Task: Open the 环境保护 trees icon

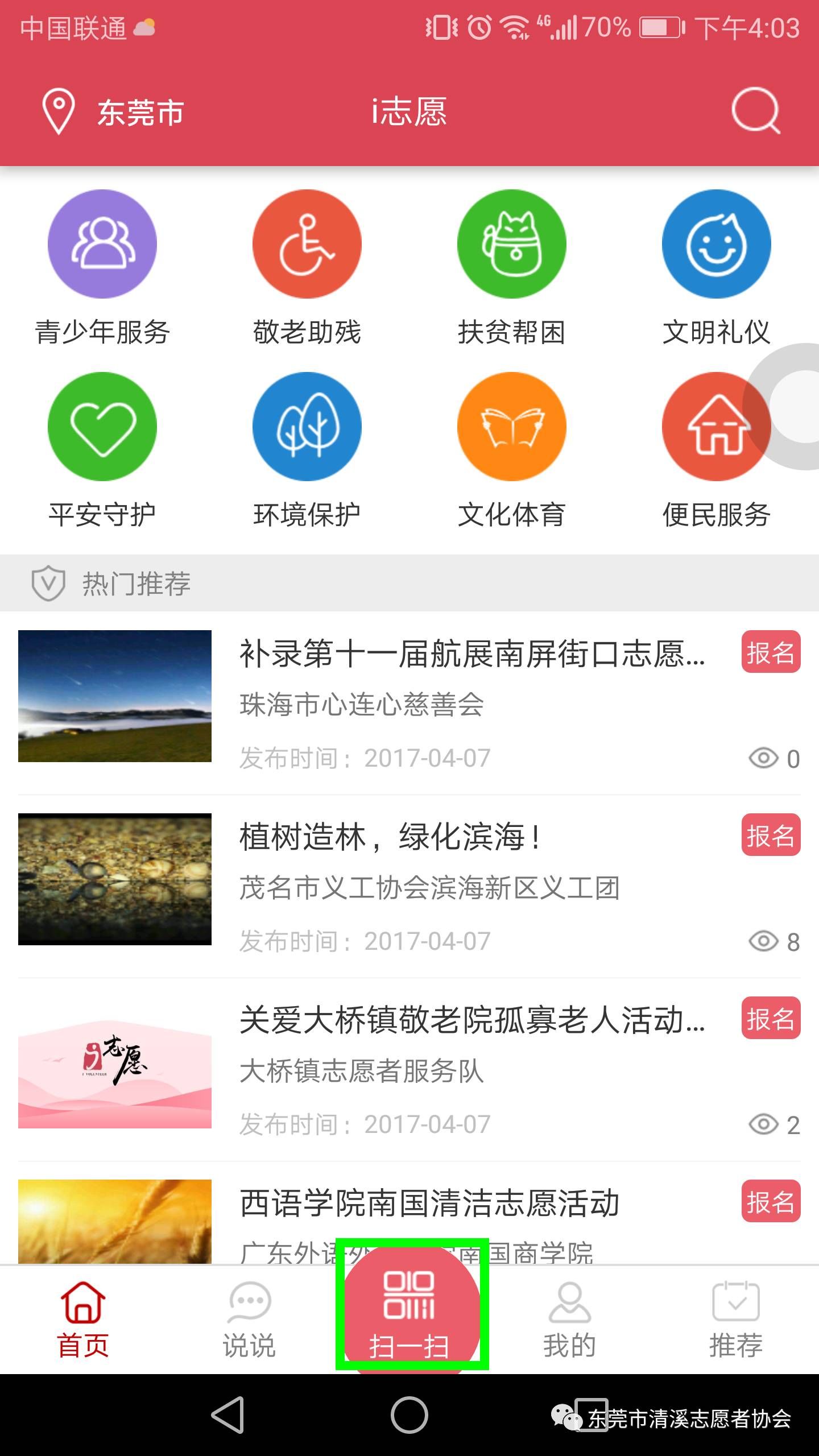Action: [x=306, y=425]
